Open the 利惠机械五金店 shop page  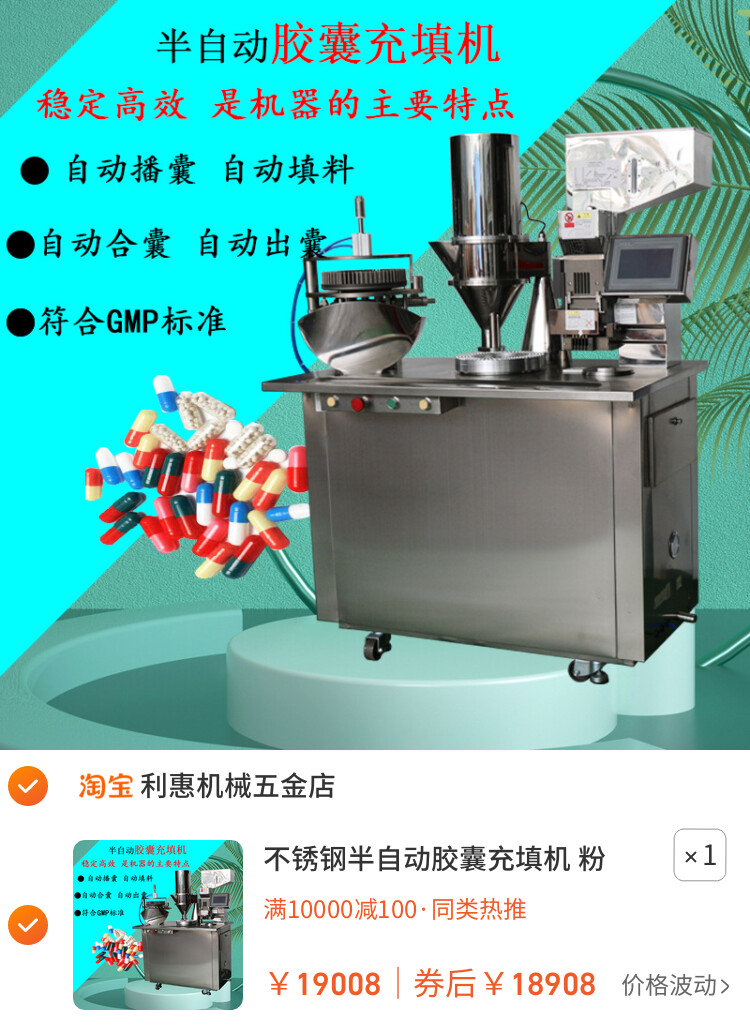[x=237, y=786]
